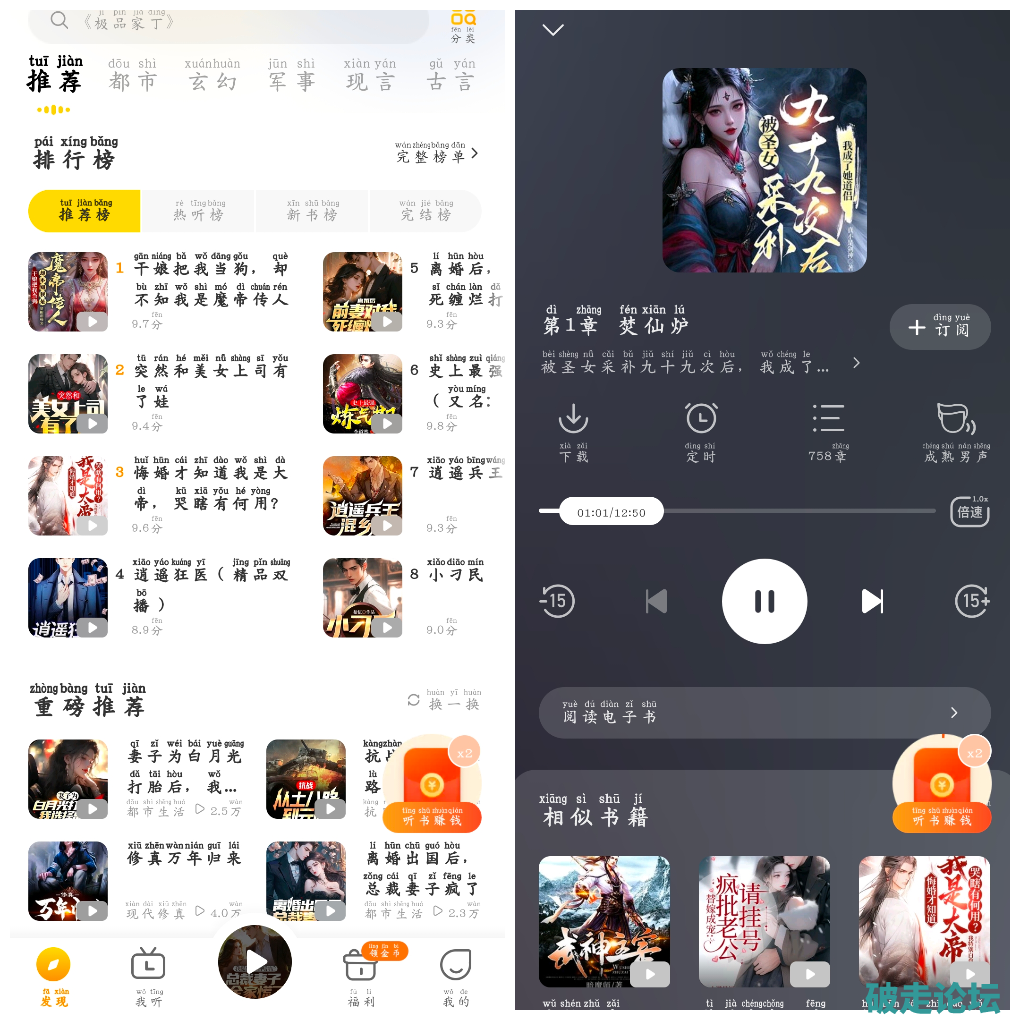Collapse the player with the down chevron
This screenshot has width=1020, height=1020.
point(553,30)
